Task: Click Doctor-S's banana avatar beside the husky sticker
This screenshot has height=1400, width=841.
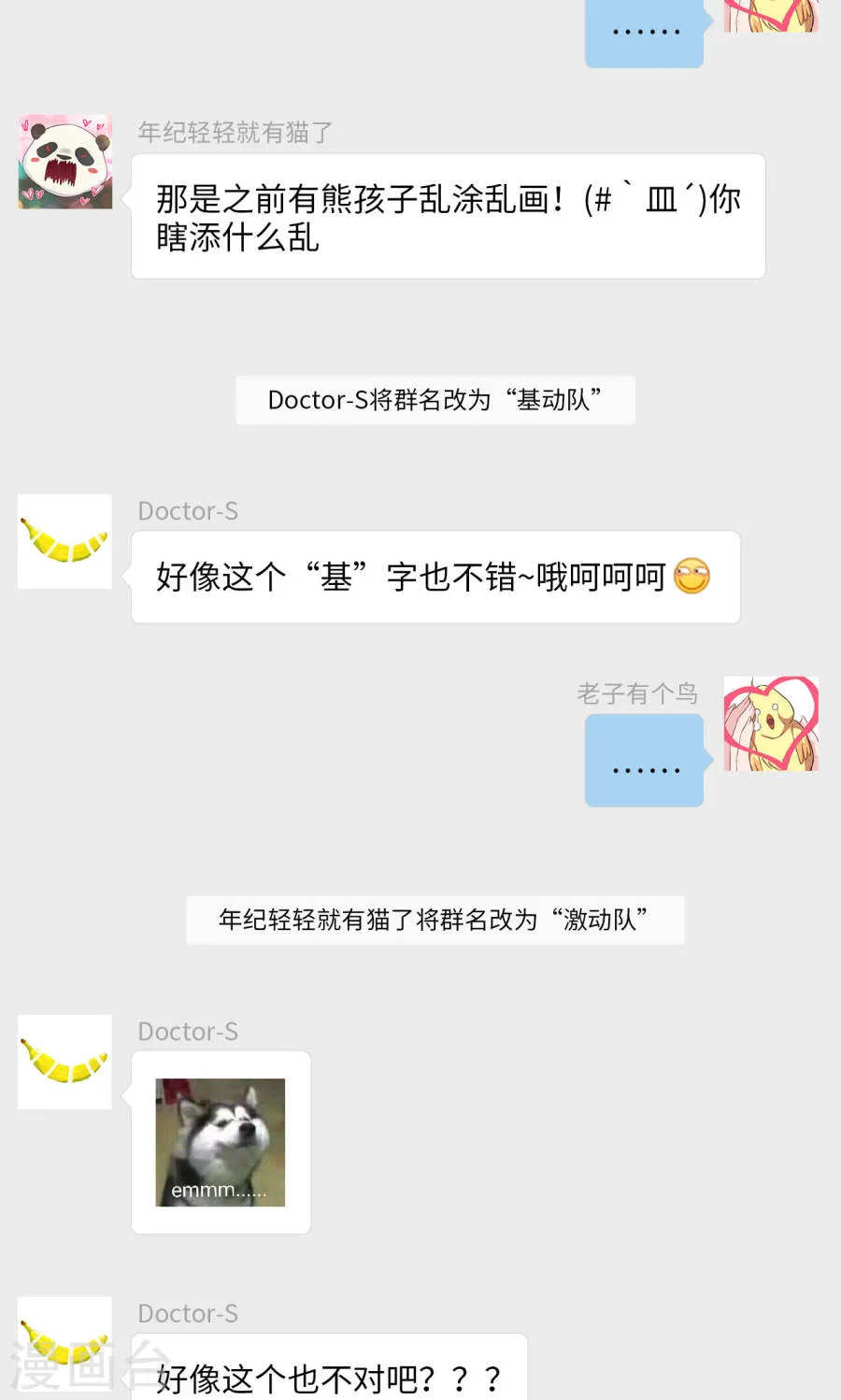Action: [64, 1063]
